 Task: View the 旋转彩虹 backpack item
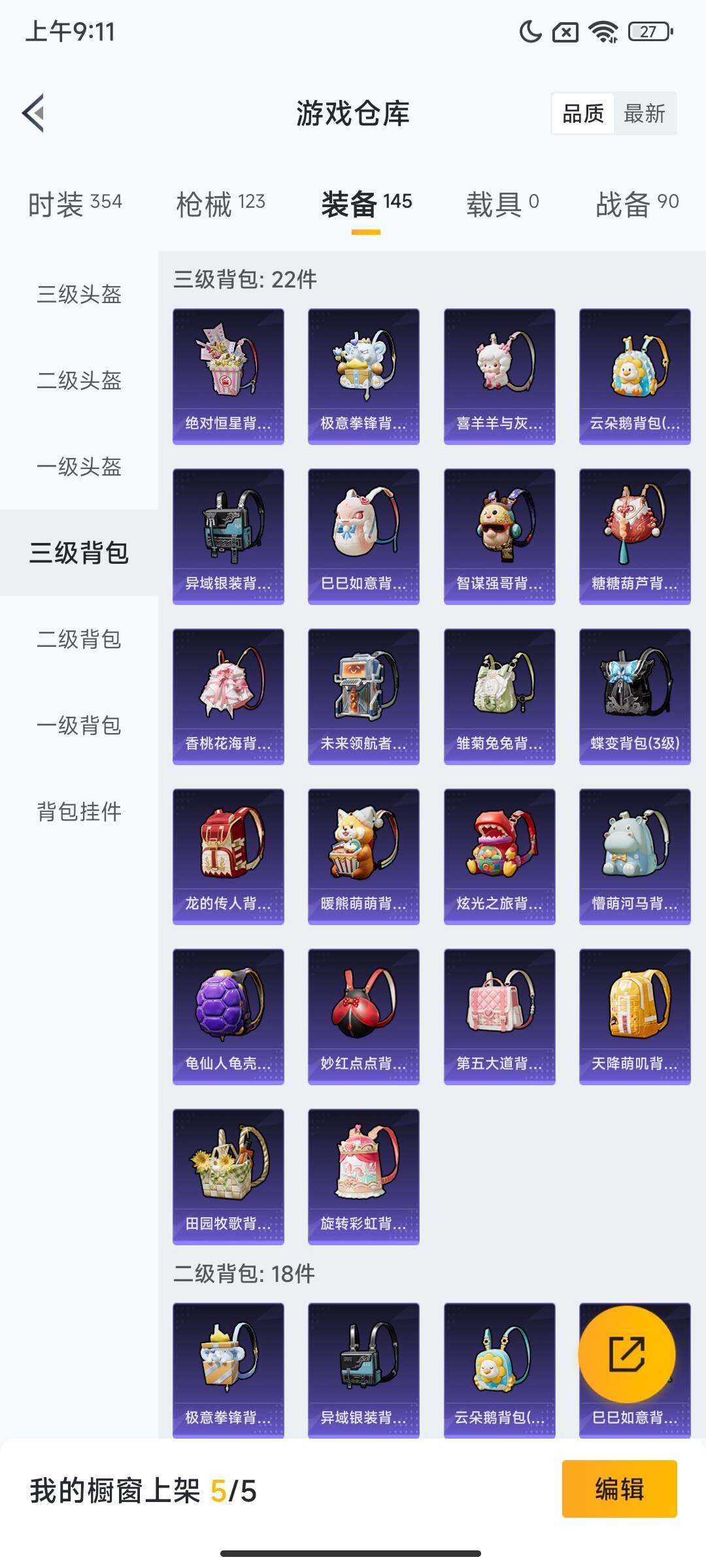point(363,1177)
